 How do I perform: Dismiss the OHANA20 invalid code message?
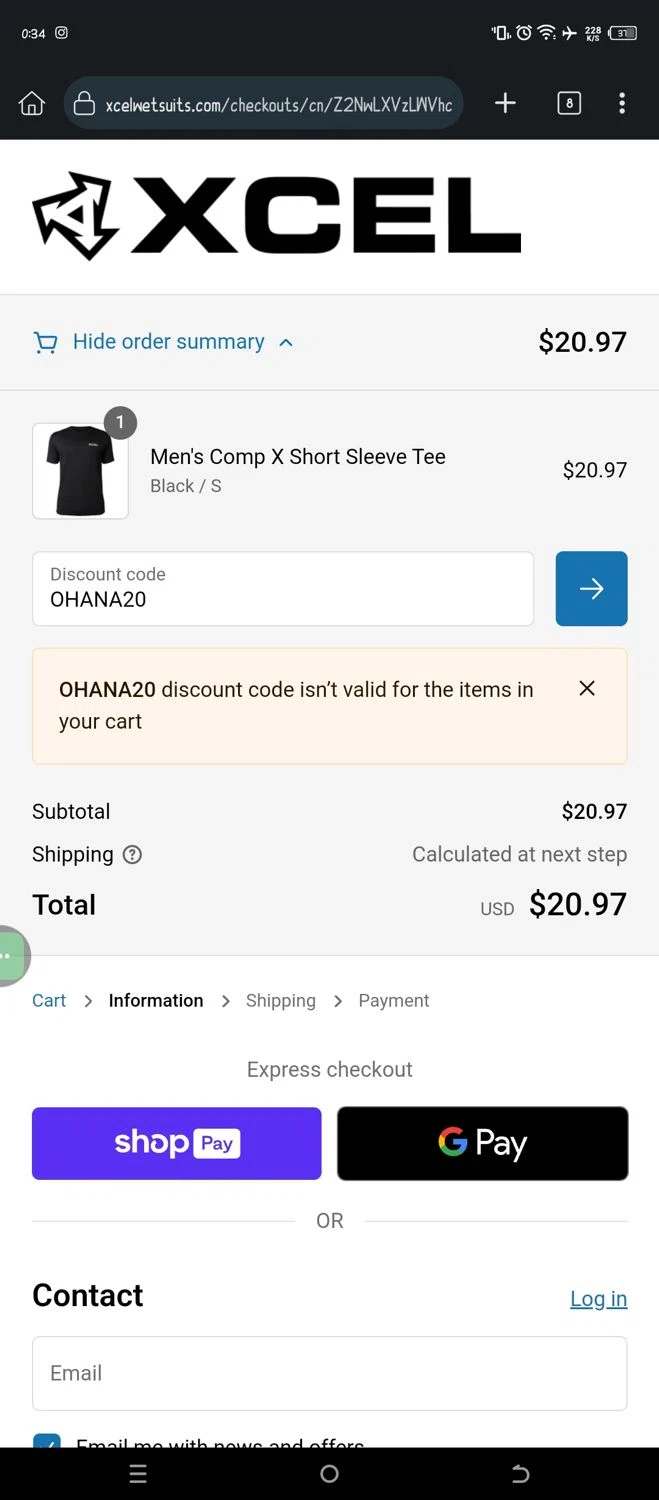(x=587, y=688)
